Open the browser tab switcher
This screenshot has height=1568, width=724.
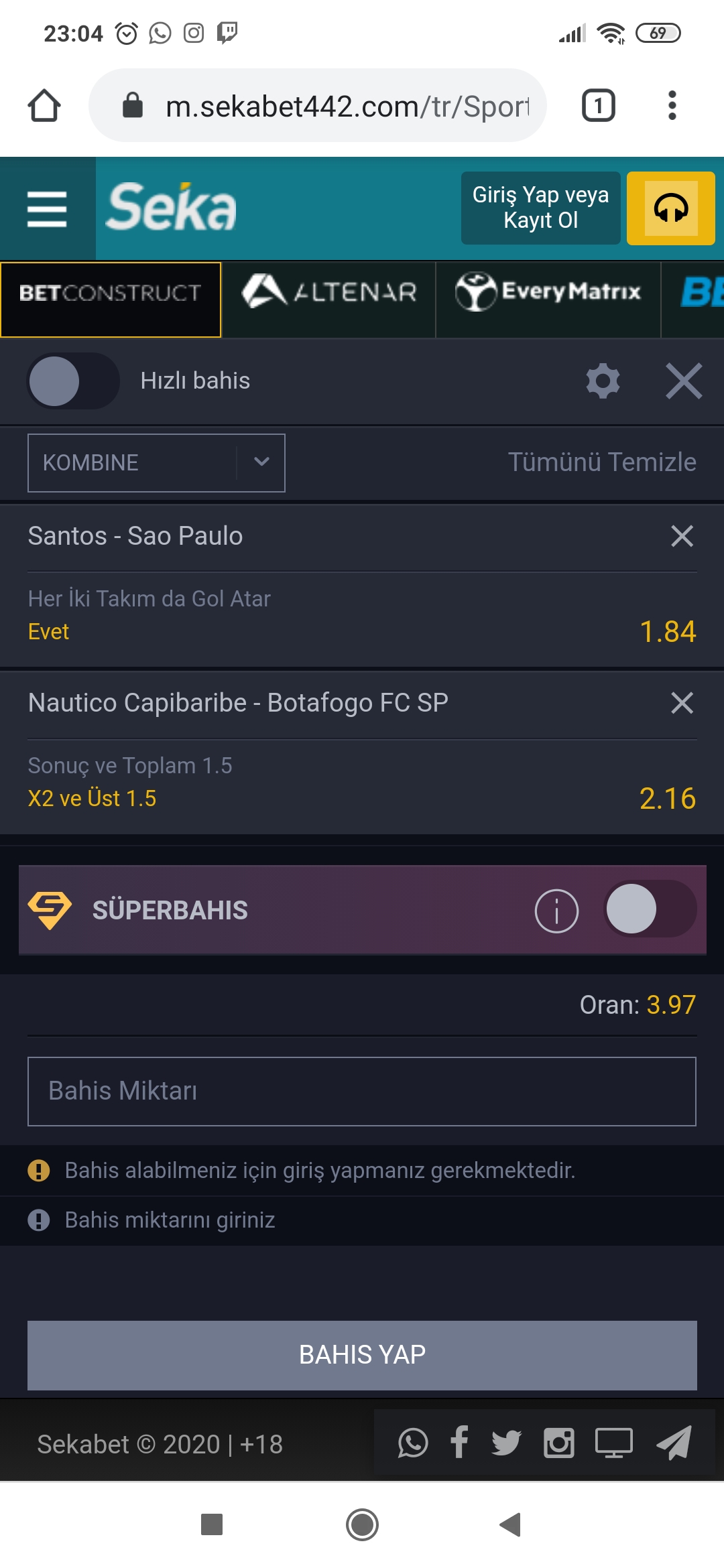598,105
